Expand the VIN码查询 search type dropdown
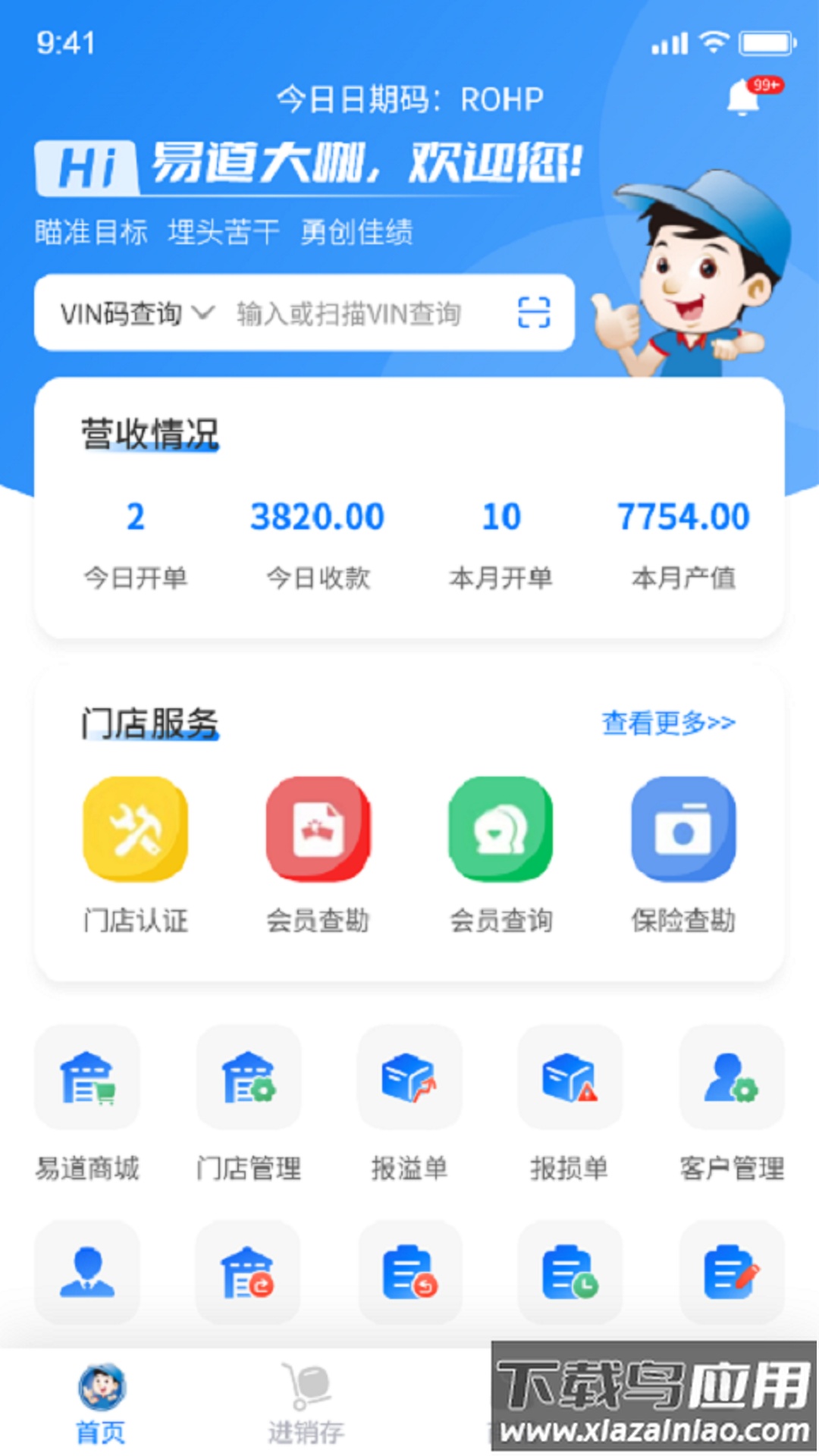The width and height of the screenshot is (819, 1456). [136, 313]
